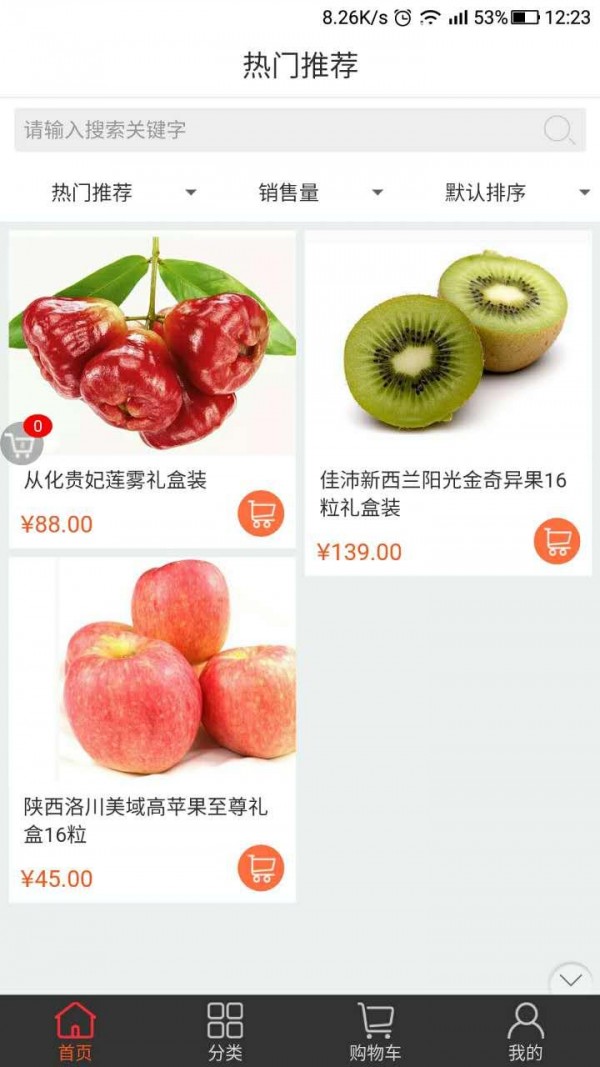Open the 购物车 tab
The width and height of the screenshot is (600, 1067).
(x=375, y=1031)
